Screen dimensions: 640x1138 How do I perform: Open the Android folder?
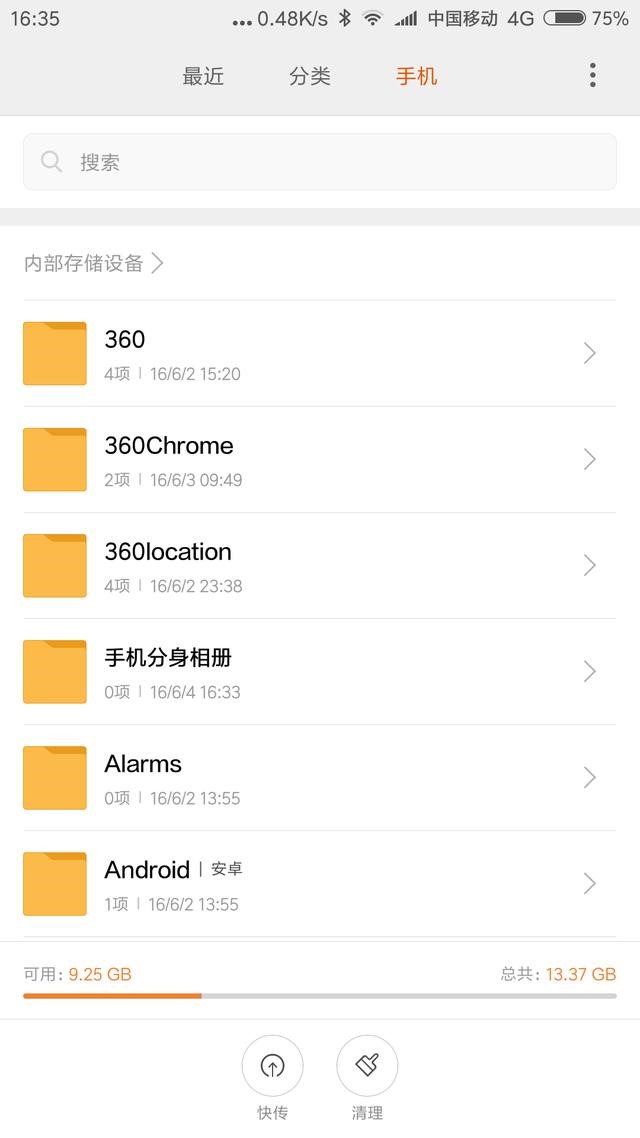coord(320,884)
